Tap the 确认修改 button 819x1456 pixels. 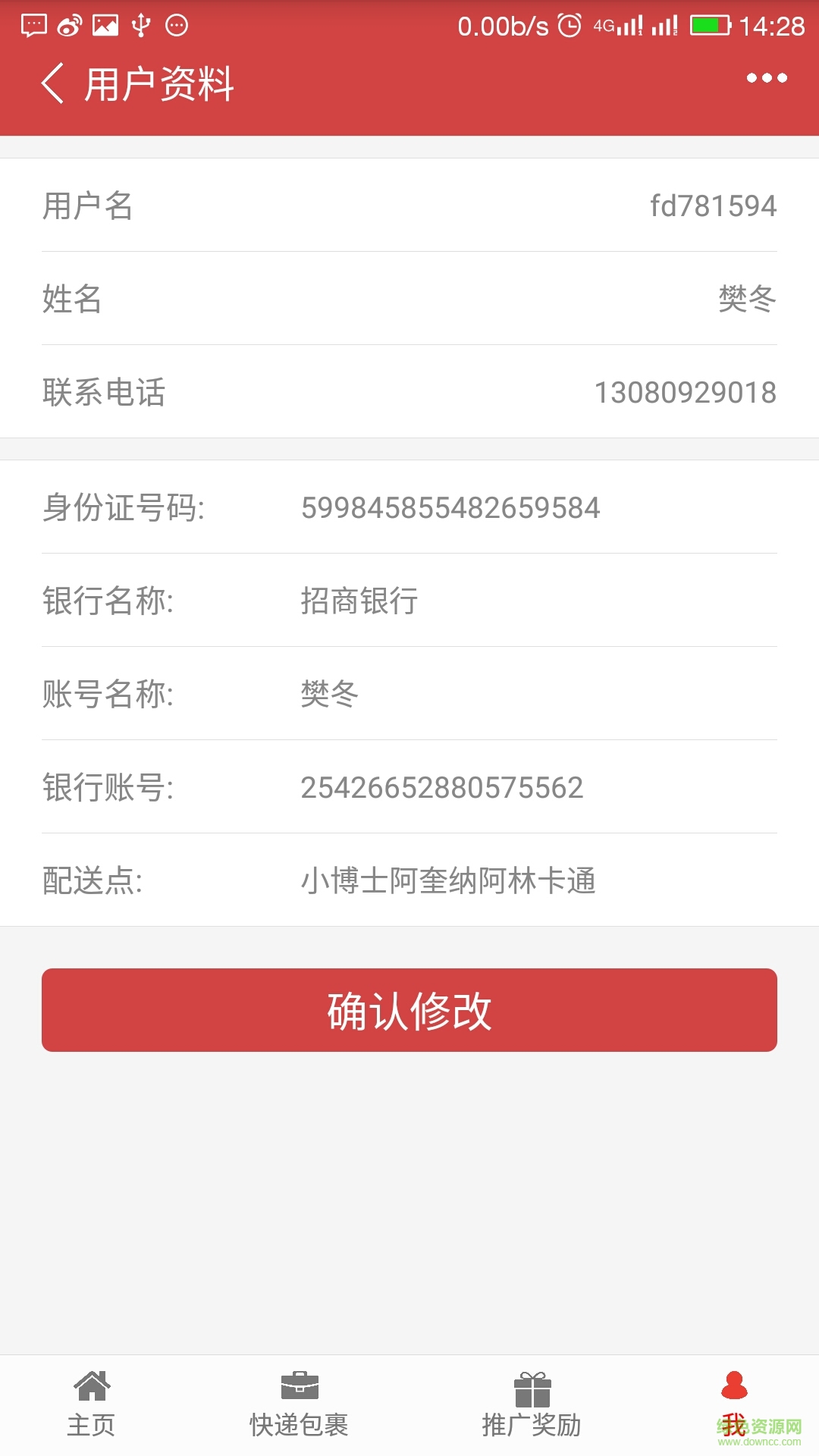(x=409, y=1010)
